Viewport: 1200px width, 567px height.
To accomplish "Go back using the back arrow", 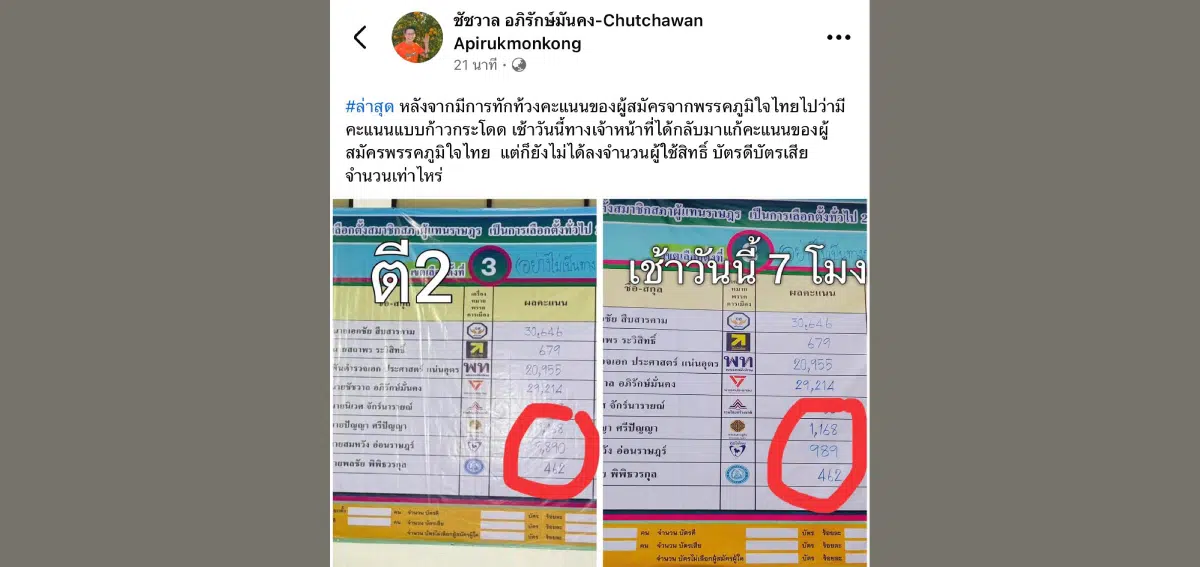I will 360,38.
